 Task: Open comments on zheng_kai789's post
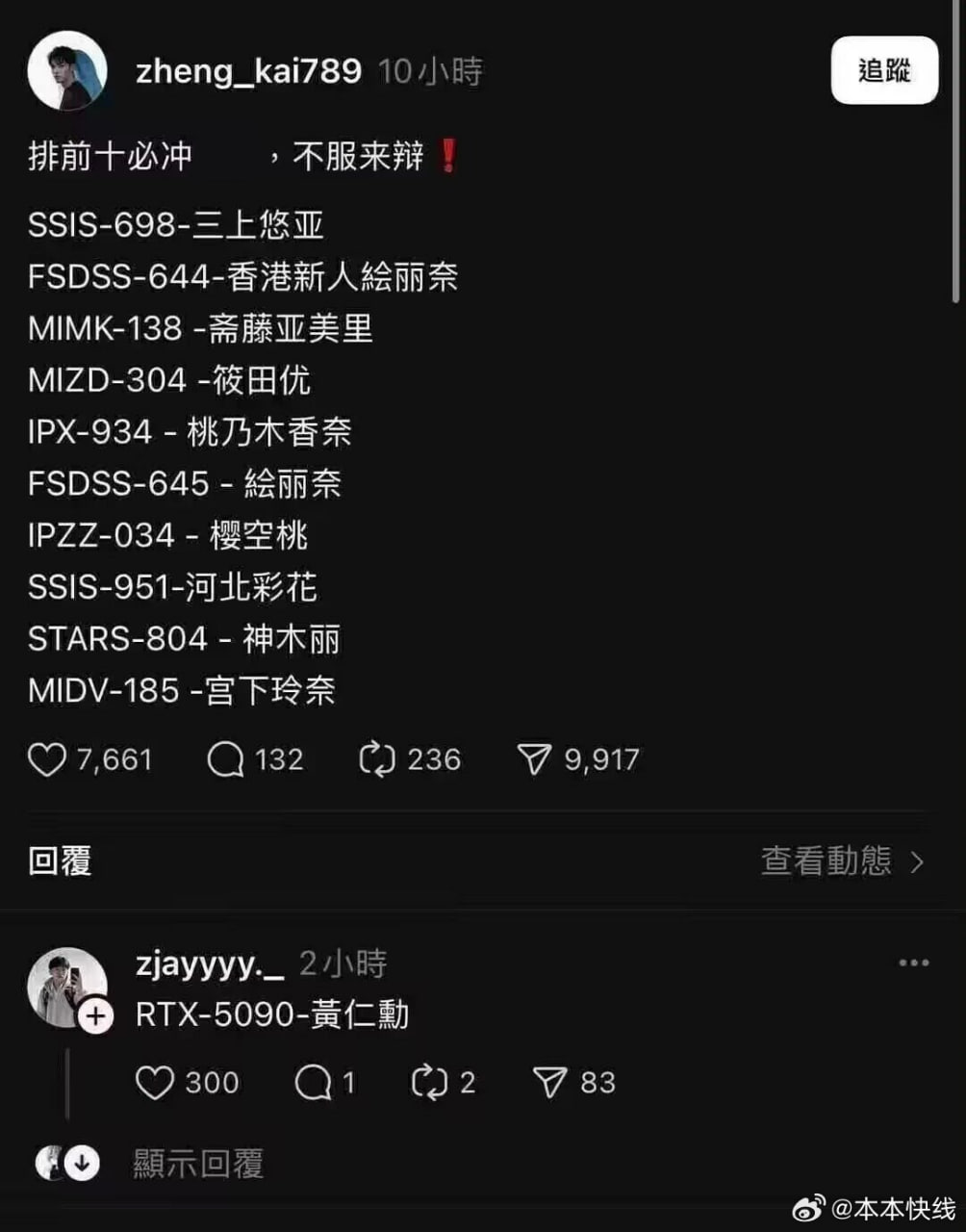225,759
